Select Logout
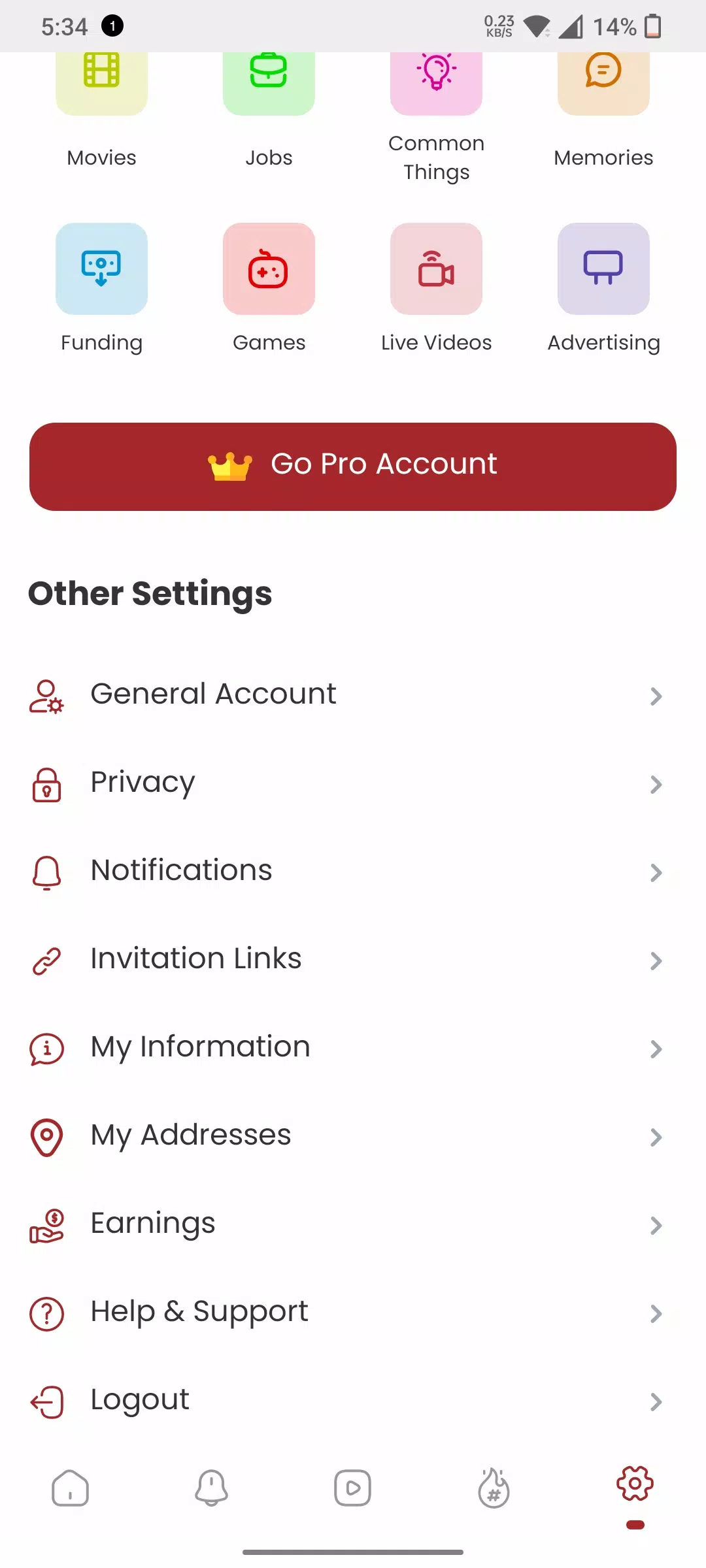This screenshot has height=1568, width=706. (x=353, y=1401)
